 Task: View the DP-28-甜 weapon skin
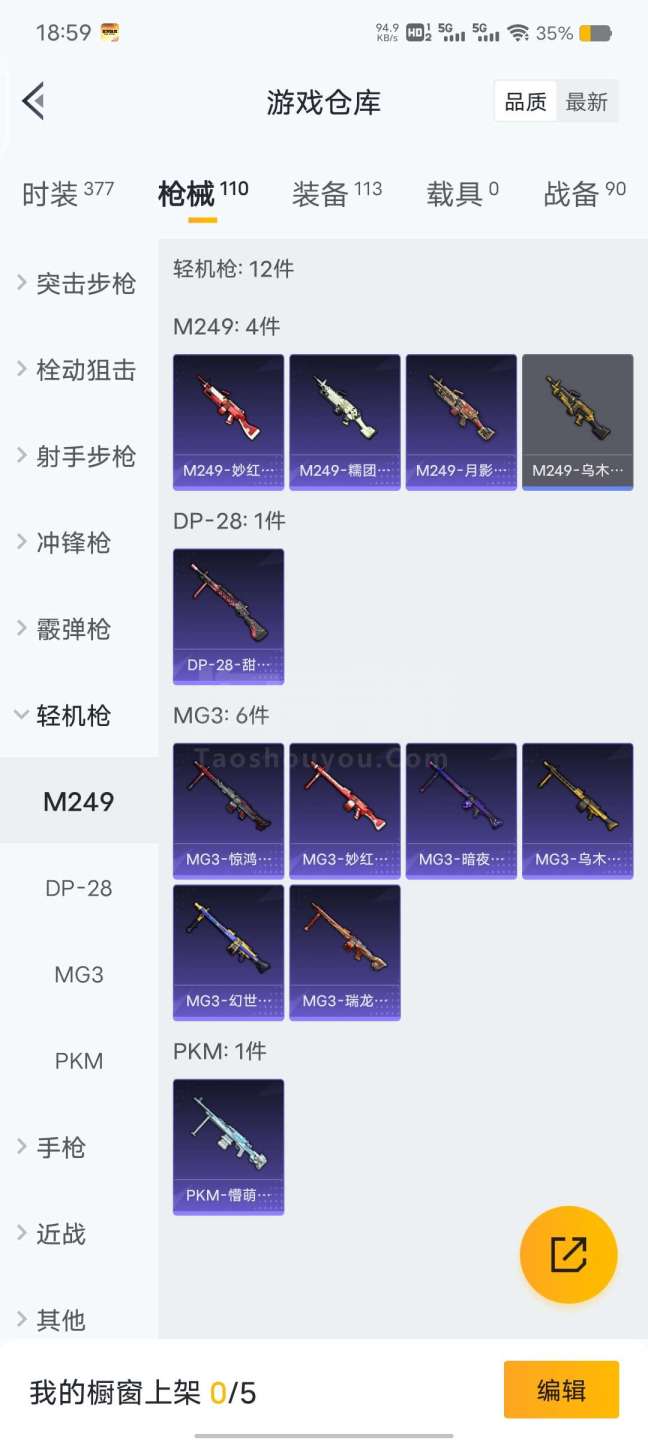[228, 615]
